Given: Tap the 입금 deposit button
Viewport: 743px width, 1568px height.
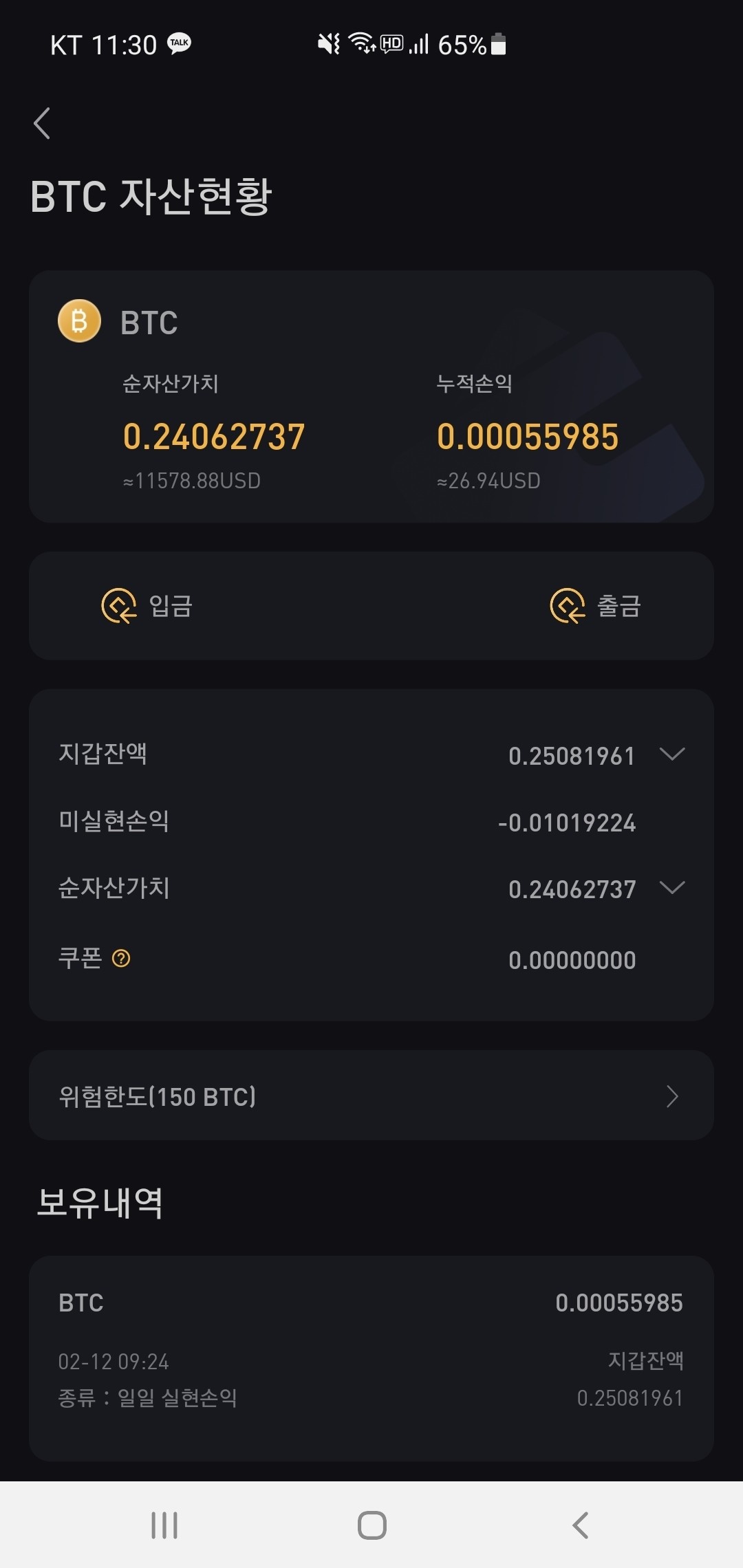Looking at the screenshot, I should point(147,606).
